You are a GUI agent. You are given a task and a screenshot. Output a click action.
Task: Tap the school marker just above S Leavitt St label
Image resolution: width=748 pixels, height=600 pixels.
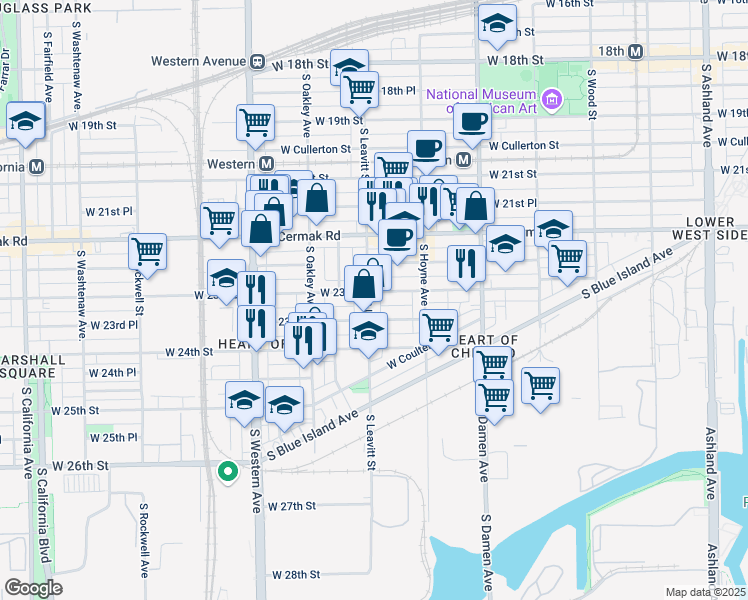point(369,331)
